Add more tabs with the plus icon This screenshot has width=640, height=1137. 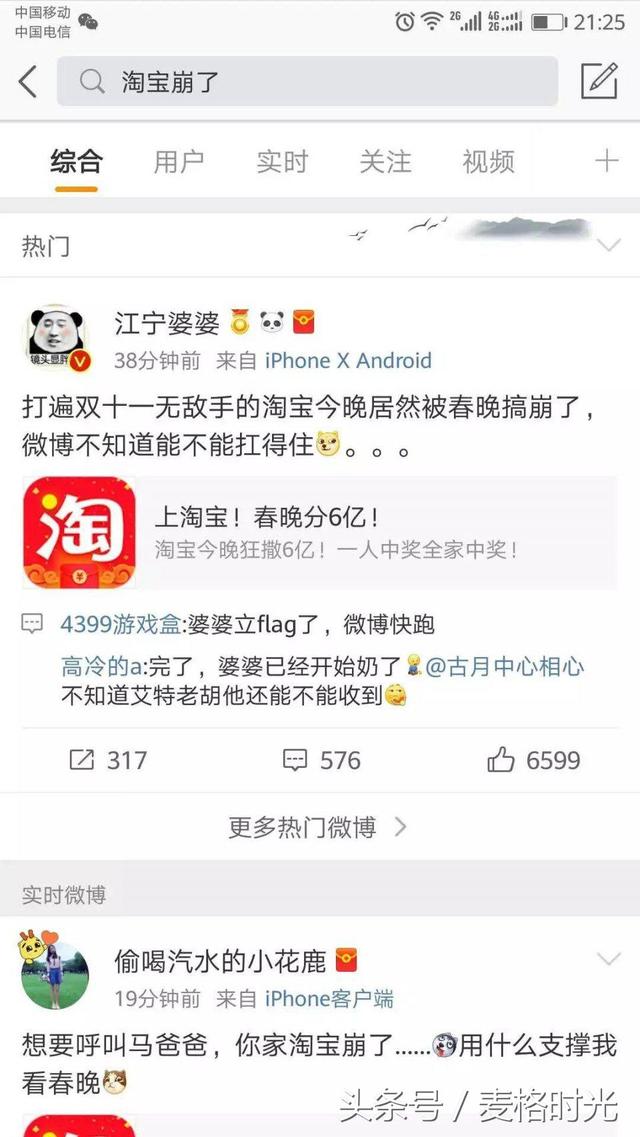coord(606,161)
